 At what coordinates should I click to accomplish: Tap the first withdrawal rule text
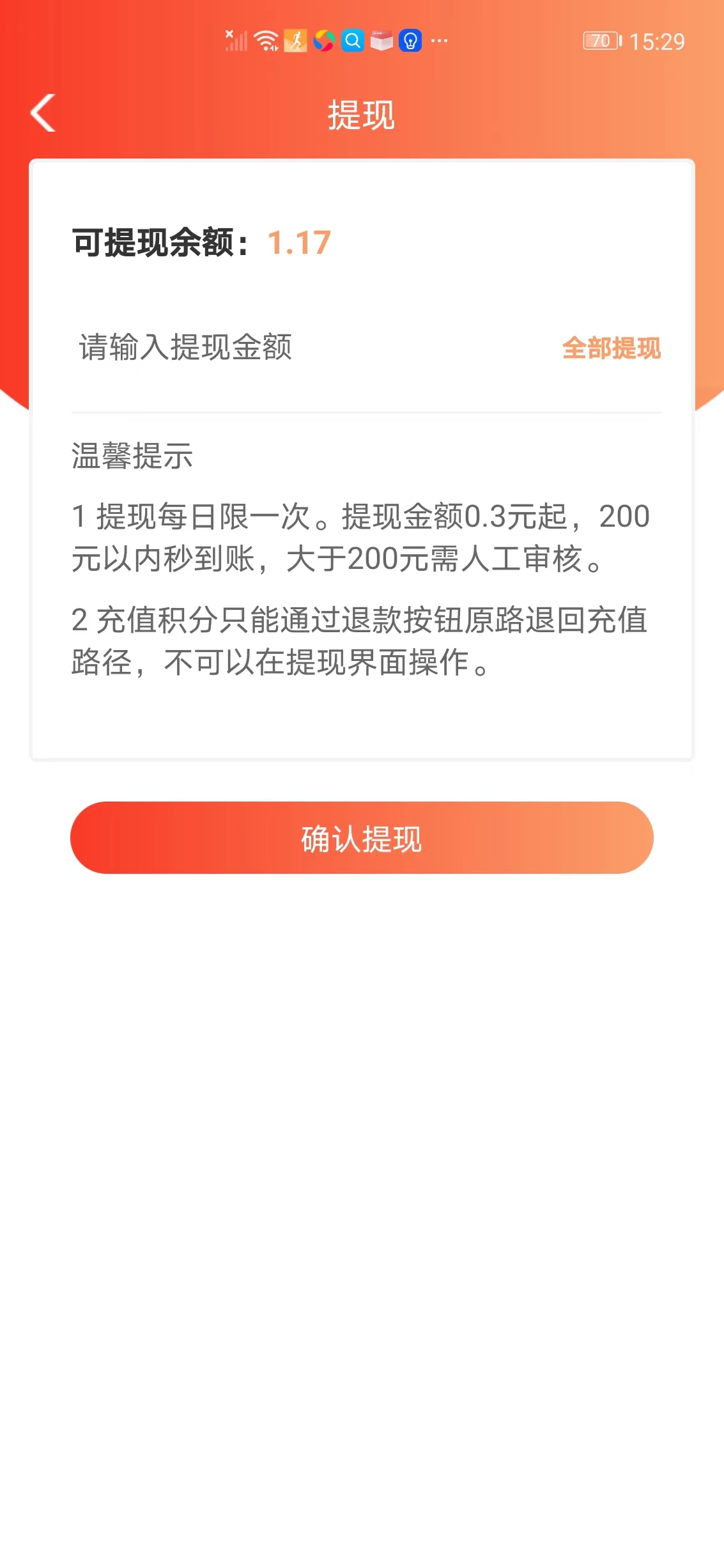[358, 537]
